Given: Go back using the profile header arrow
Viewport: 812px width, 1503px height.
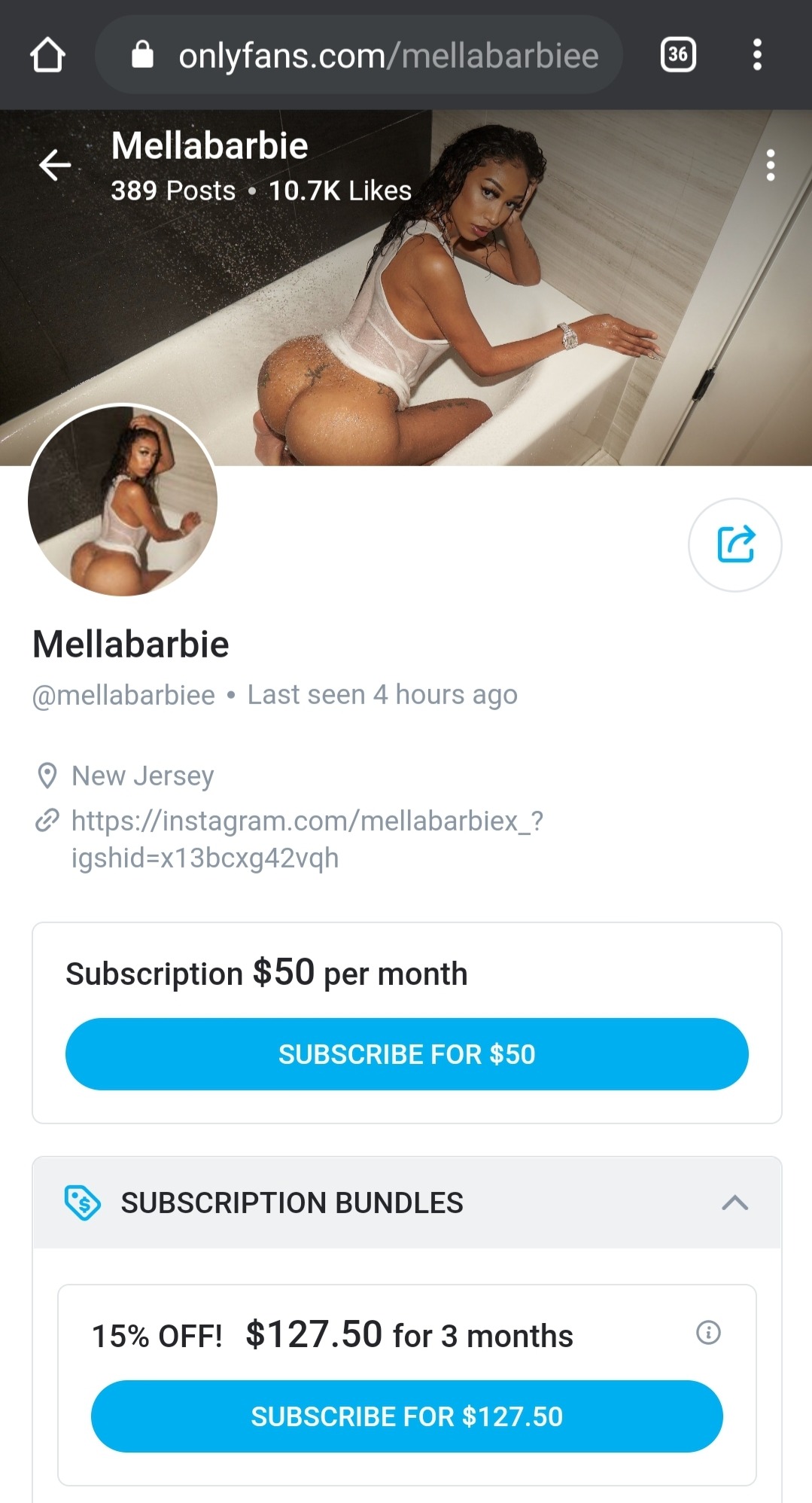Looking at the screenshot, I should [x=55, y=165].
